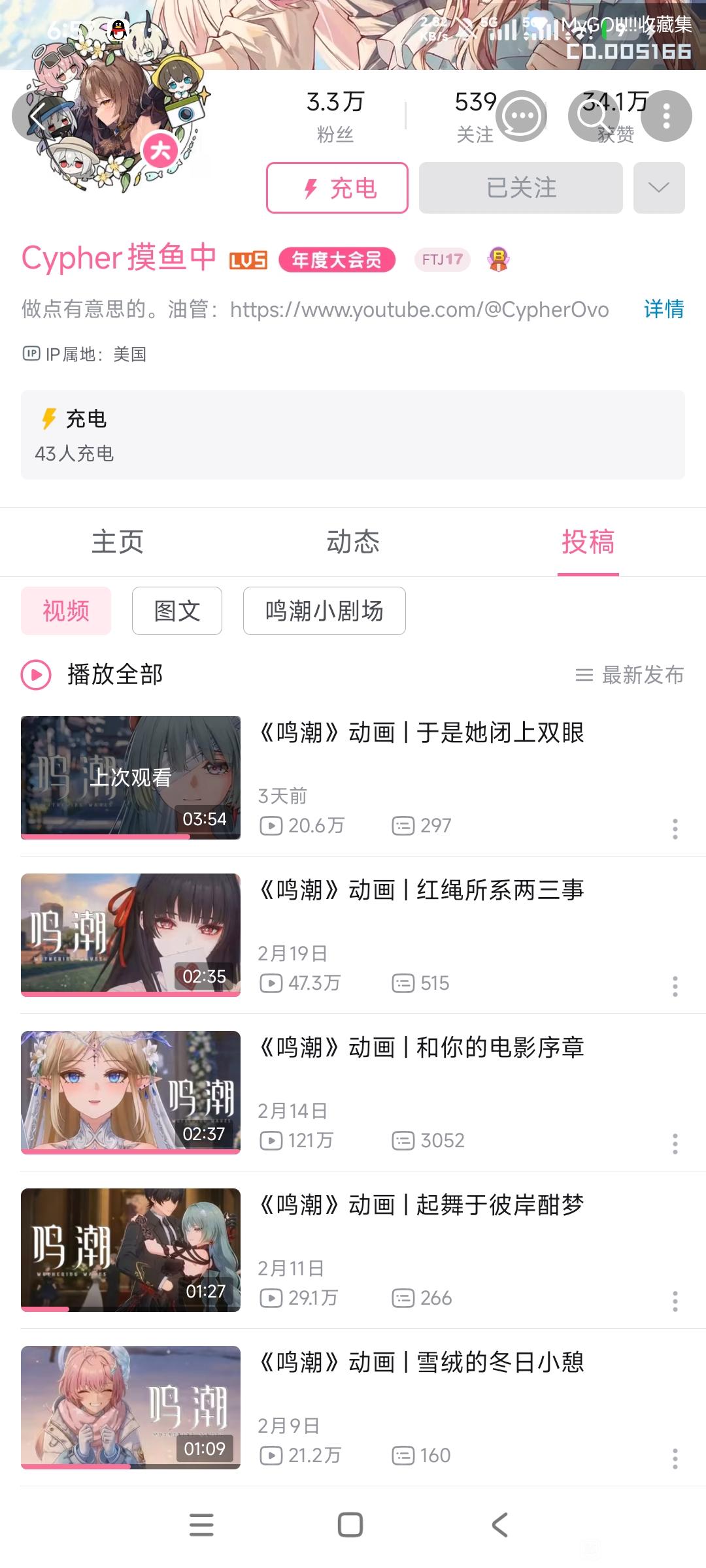This screenshot has height=1568, width=706.
Task: Open the message chat bubble icon
Action: pyautogui.click(x=521, y=116)
